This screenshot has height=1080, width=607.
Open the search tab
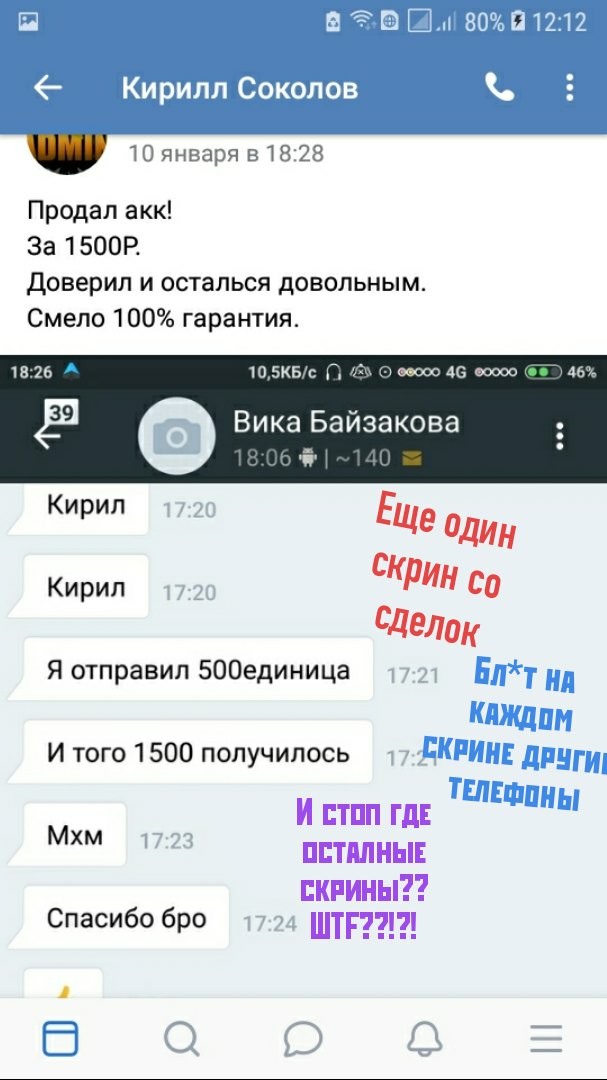(181, 1039)
